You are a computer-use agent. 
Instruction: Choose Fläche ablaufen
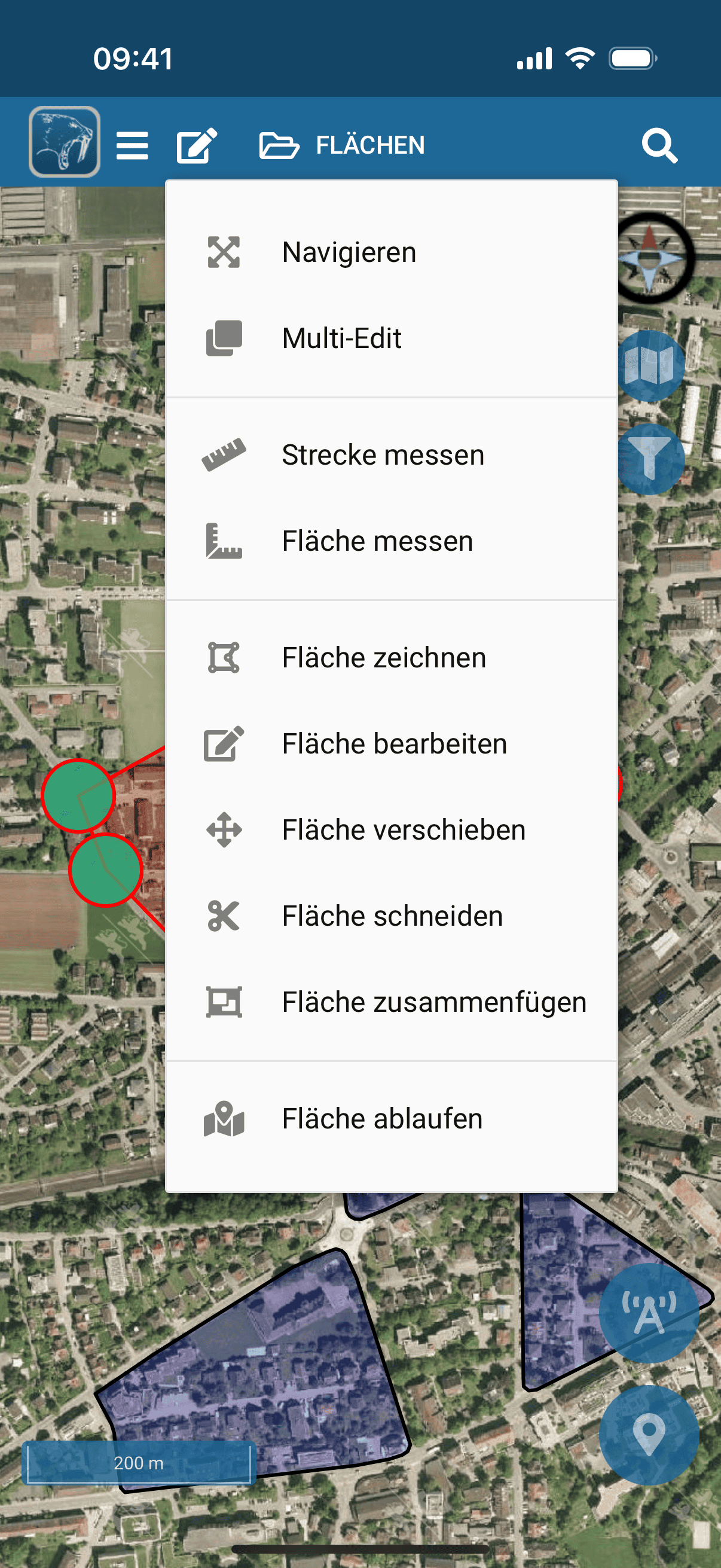click(391, 1118)
